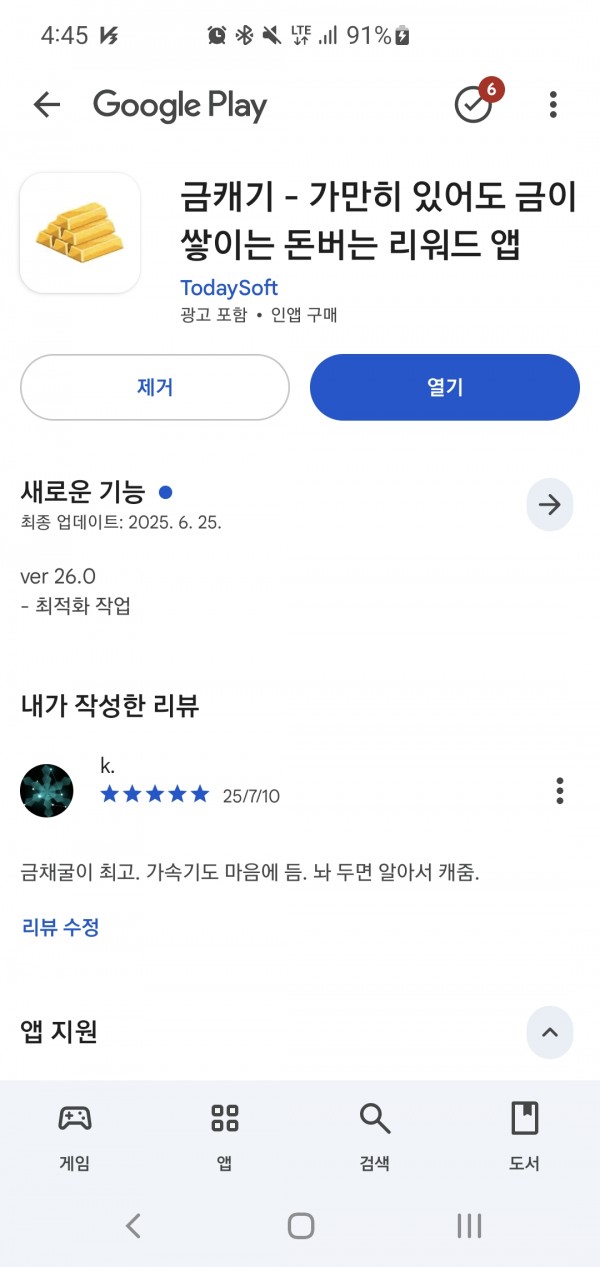Open options menu for my review
600x1267 pixels.
click(x=560, y=791)
